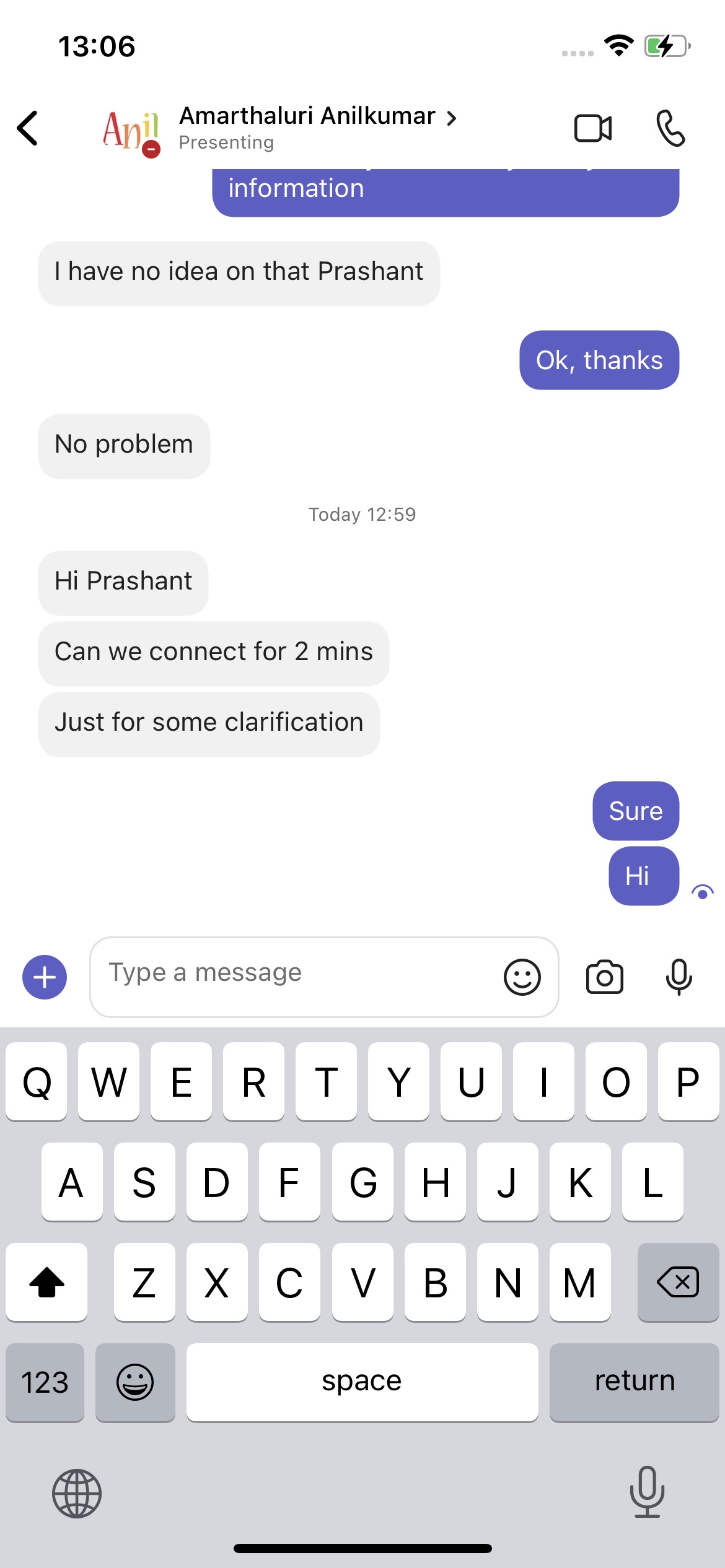Open the camera to send a photo

tap(604, 977)
